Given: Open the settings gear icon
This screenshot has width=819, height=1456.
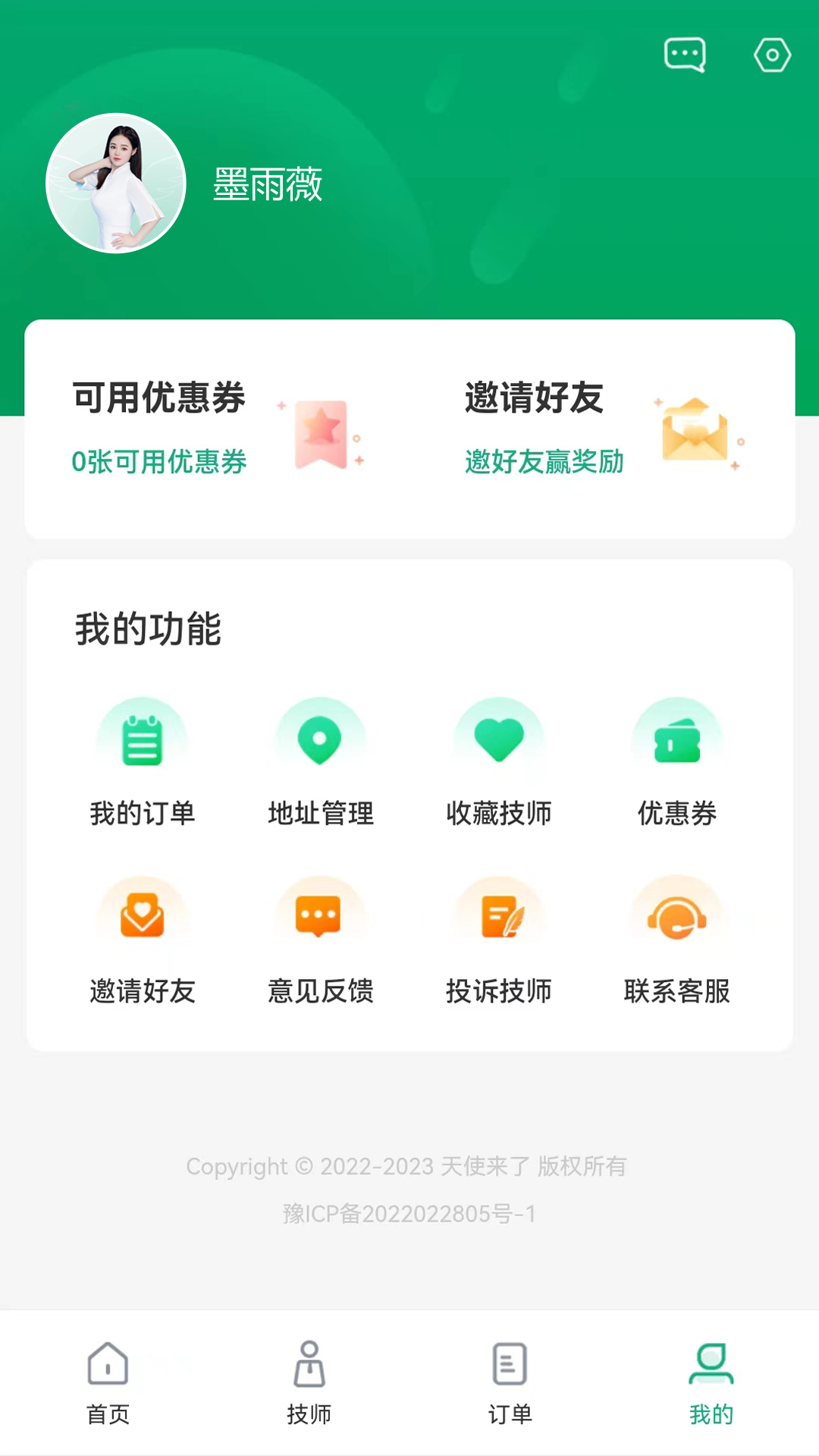Looking at the screenshot, I should [x=773, y=53].
